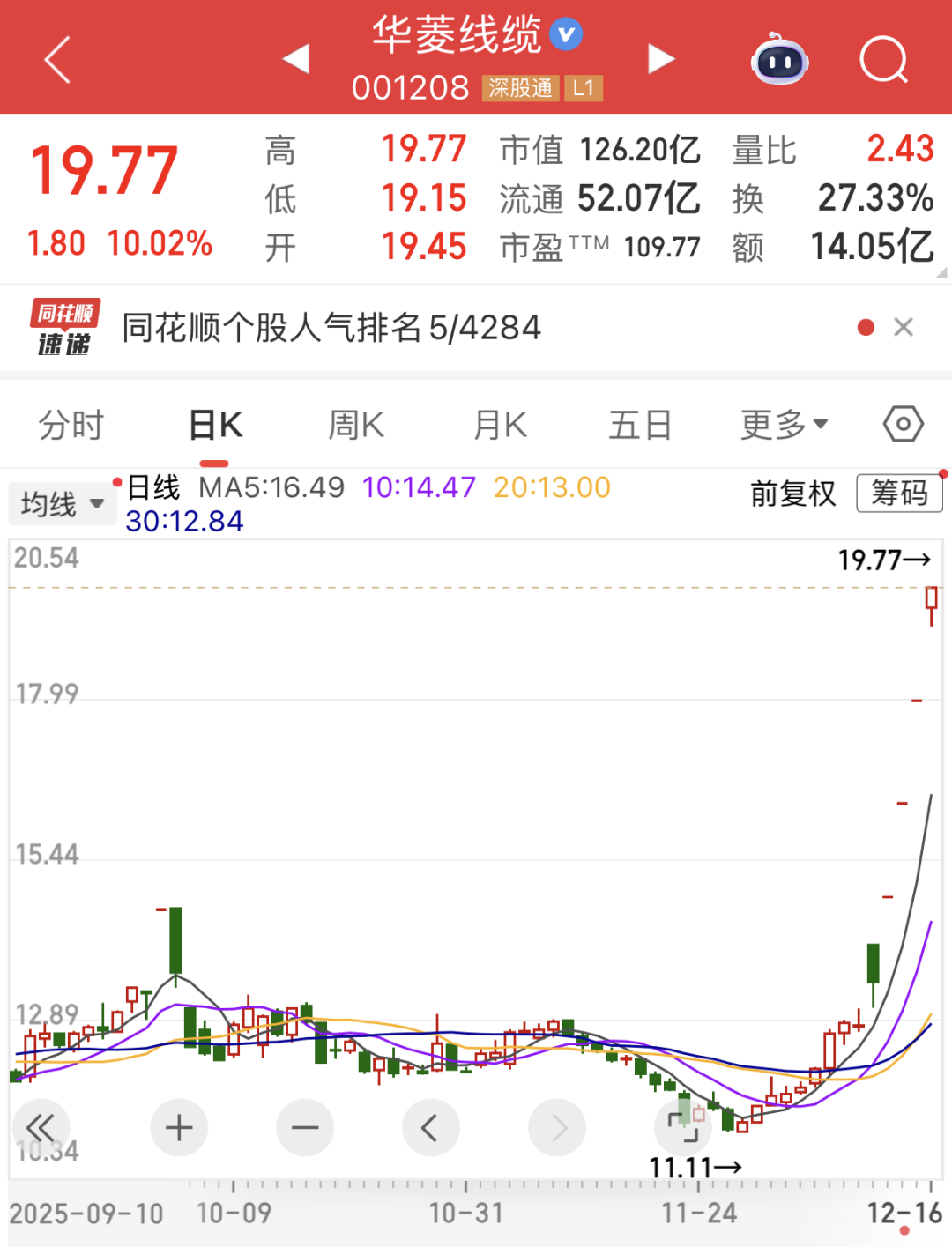Open the 筹码 chip distribution
Screen dimensions: 952x1247
tap(899, 494)
